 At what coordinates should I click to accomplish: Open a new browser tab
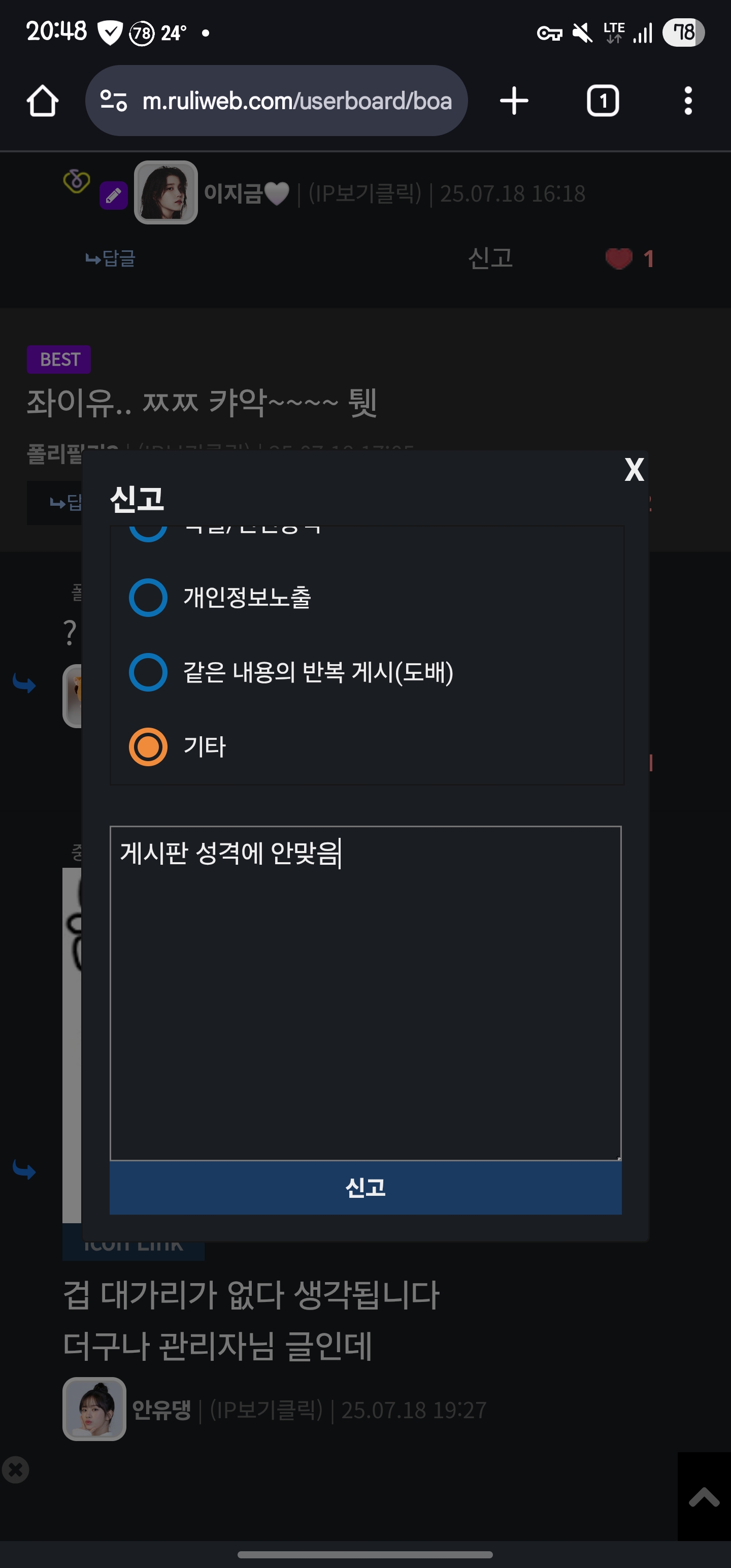514,101
